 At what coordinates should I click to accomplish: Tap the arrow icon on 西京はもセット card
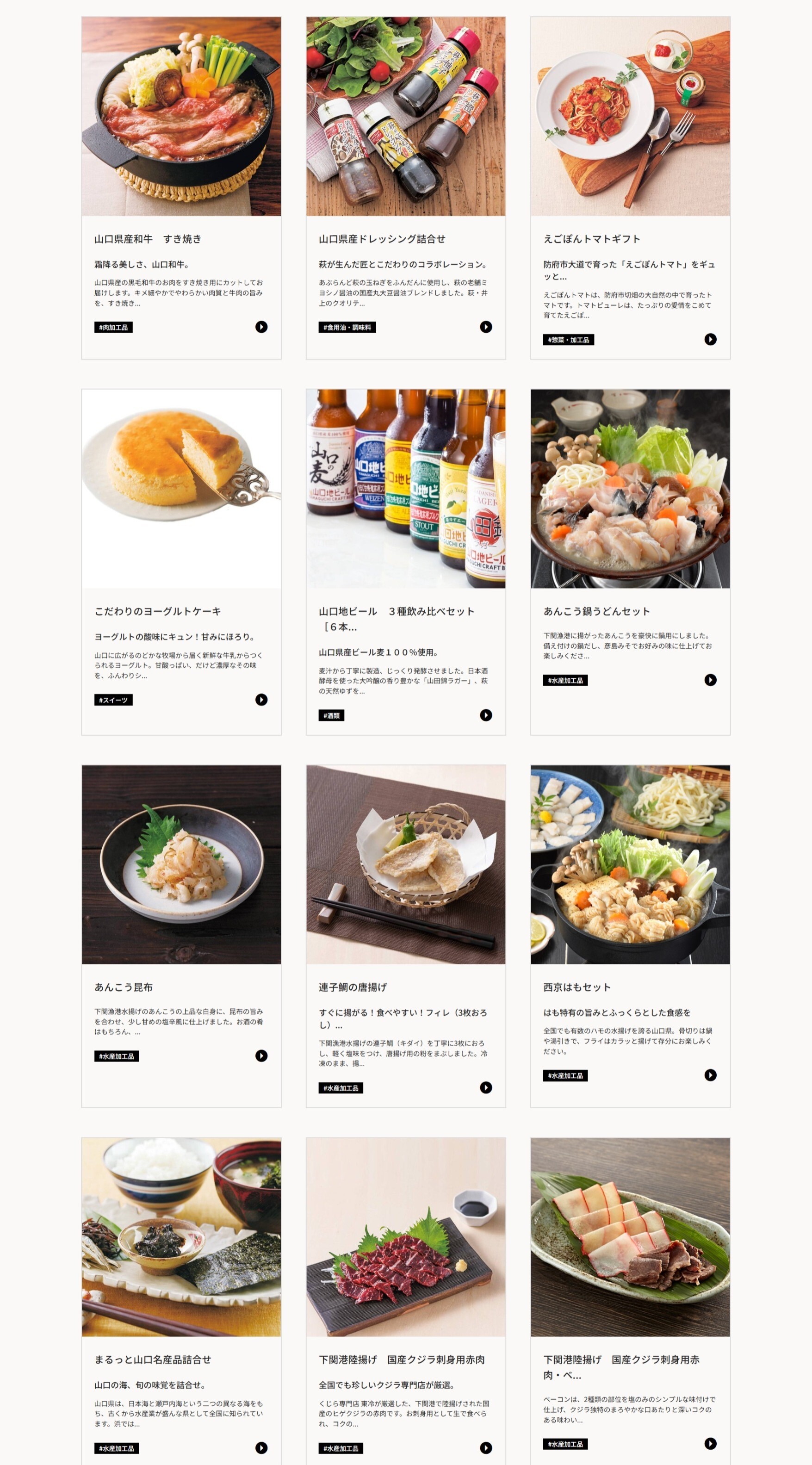tap(710, 1075)
